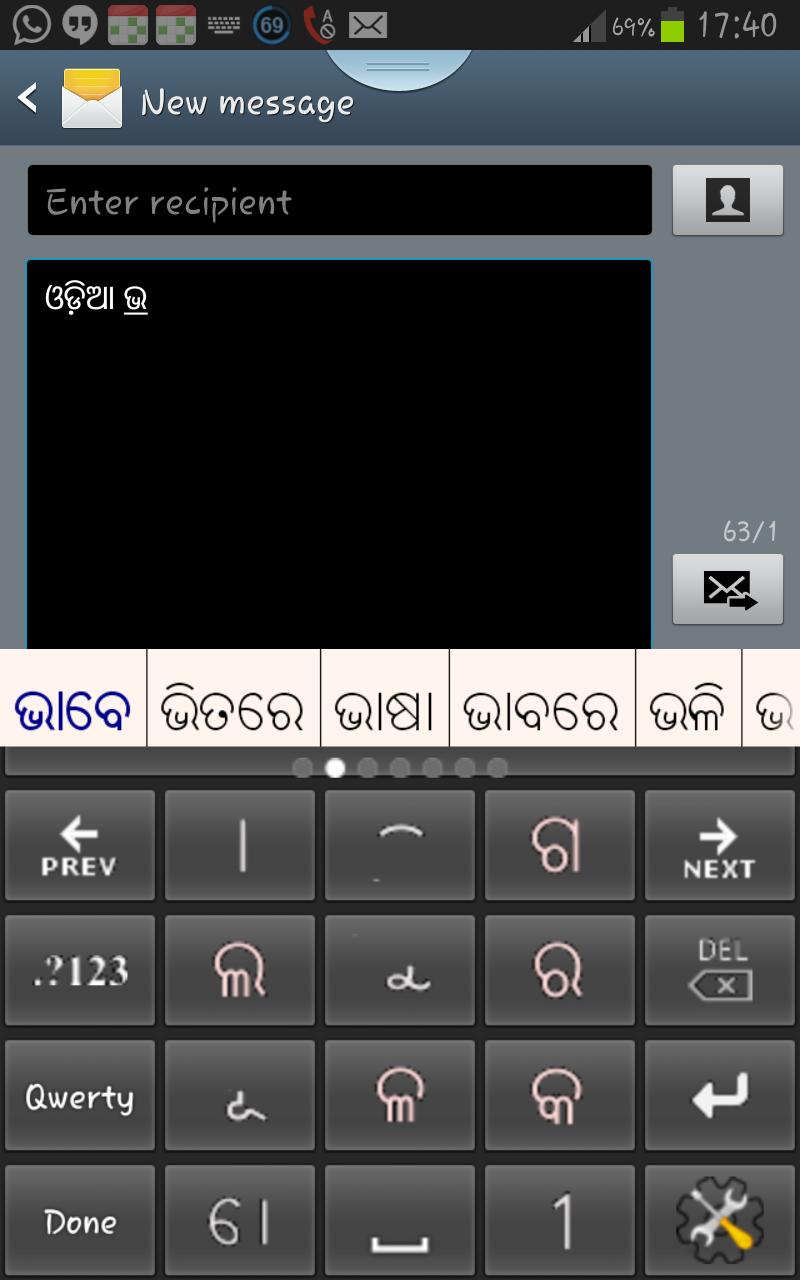Tap the PREV keyboard key
The height and width of the screenshot is (1280, 800).
80,846
